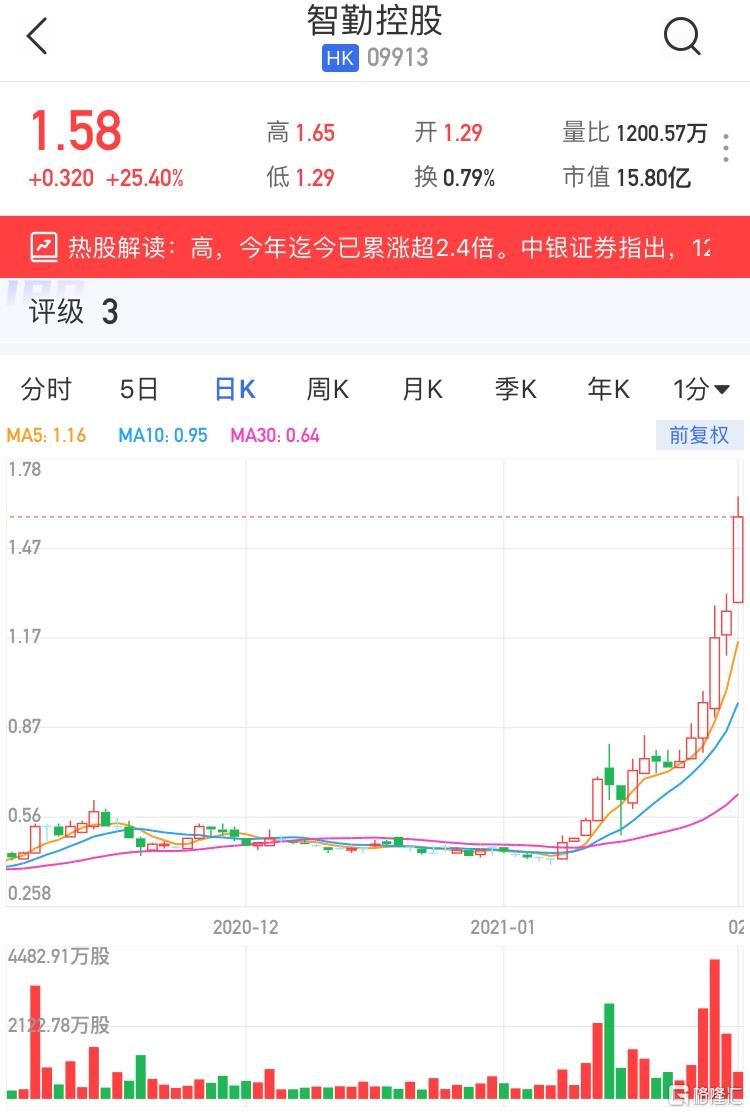Switch to the 月K chart tab
This screenshot has width=750, height=1113.
coord(422,389)
